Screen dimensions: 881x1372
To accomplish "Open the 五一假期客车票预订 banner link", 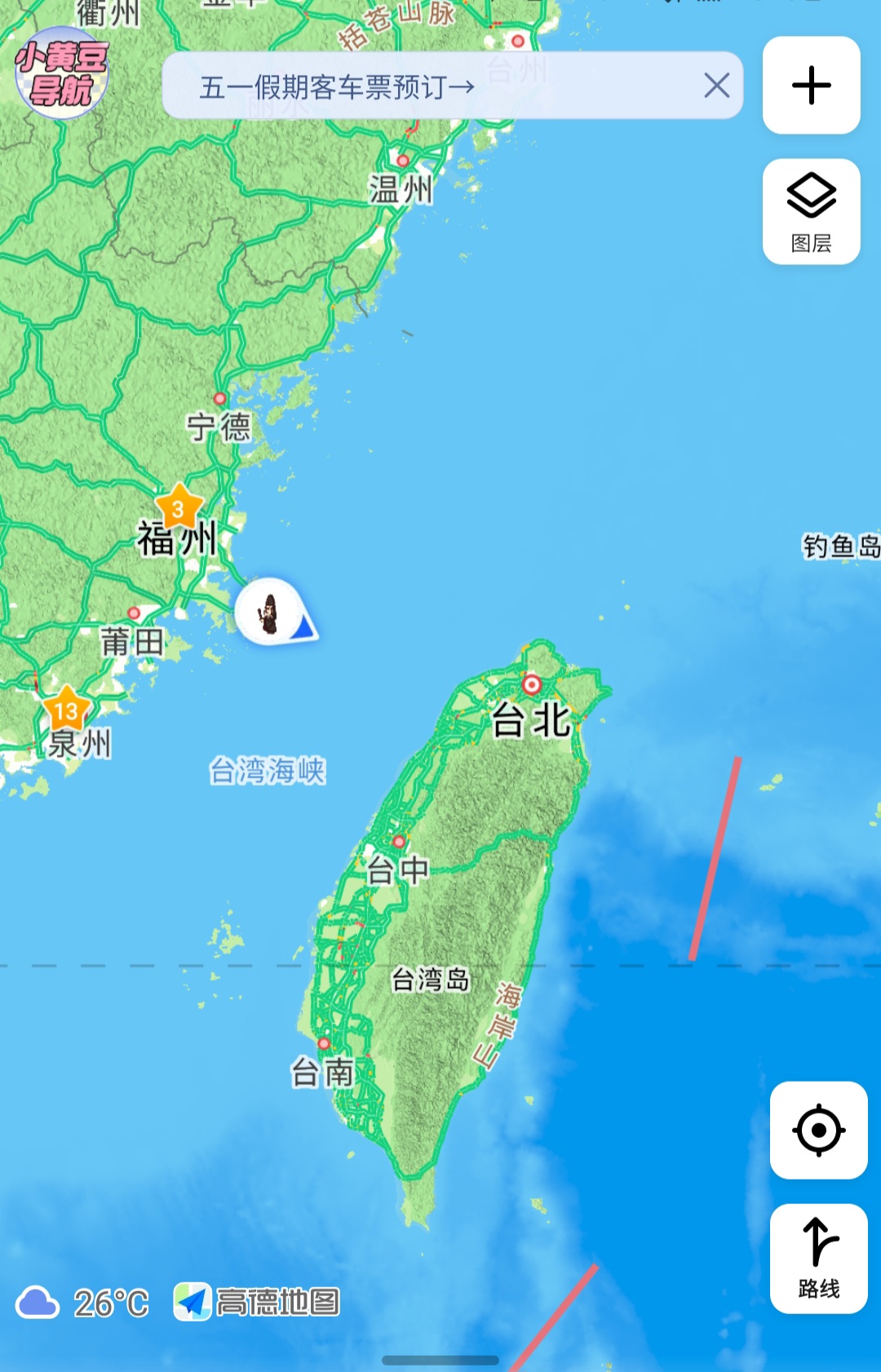I will (x=337, y=86).
